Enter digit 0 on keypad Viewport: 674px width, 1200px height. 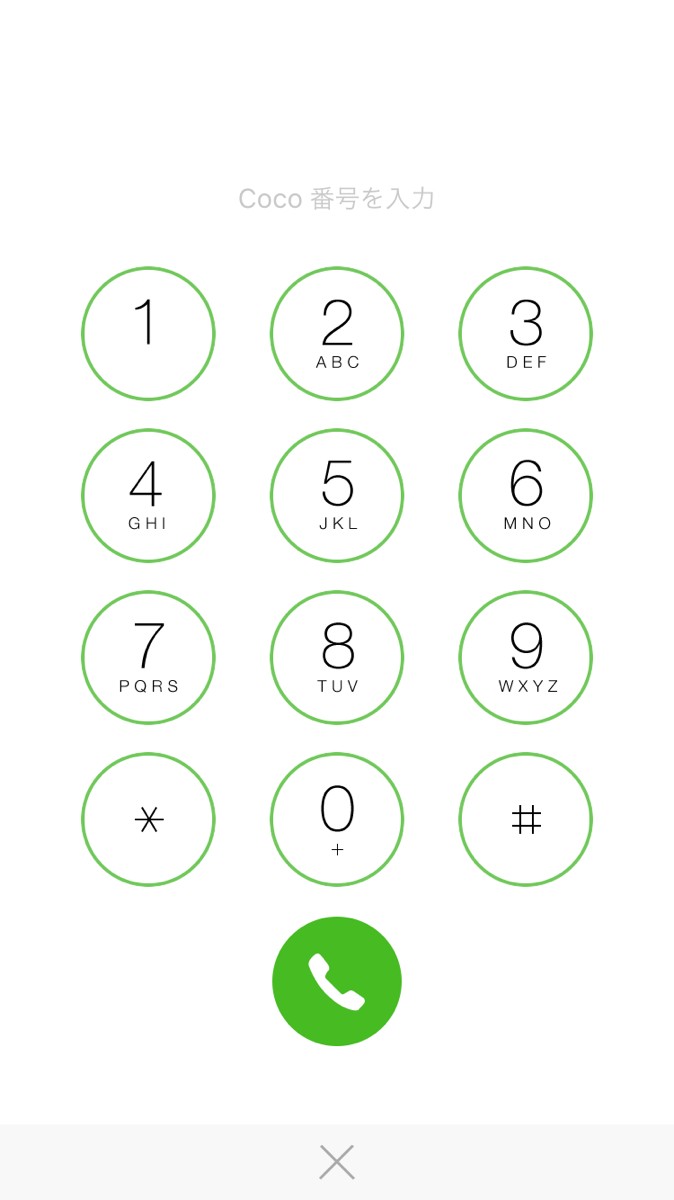coord(337,819)
